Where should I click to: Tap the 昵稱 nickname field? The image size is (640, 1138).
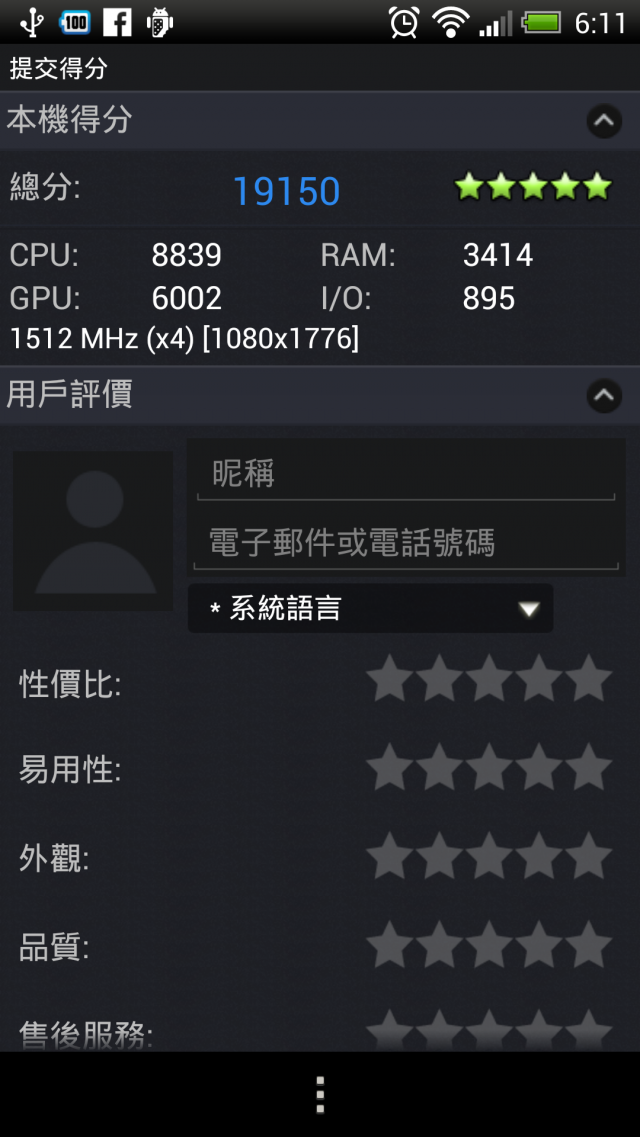405,474
